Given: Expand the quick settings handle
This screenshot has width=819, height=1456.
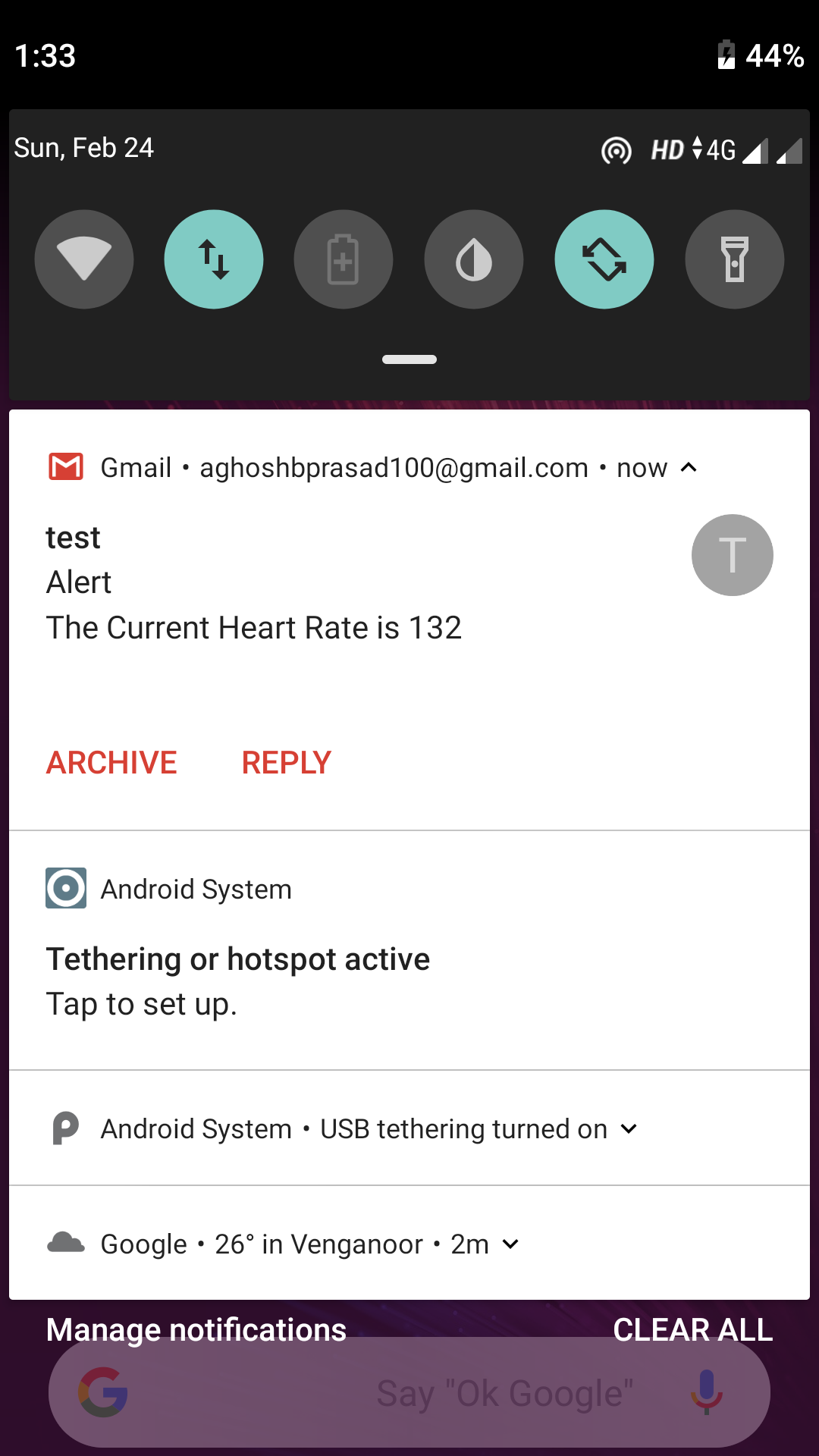Looking at the screenshot, I should pyautogui.click(x=409, y=359).
